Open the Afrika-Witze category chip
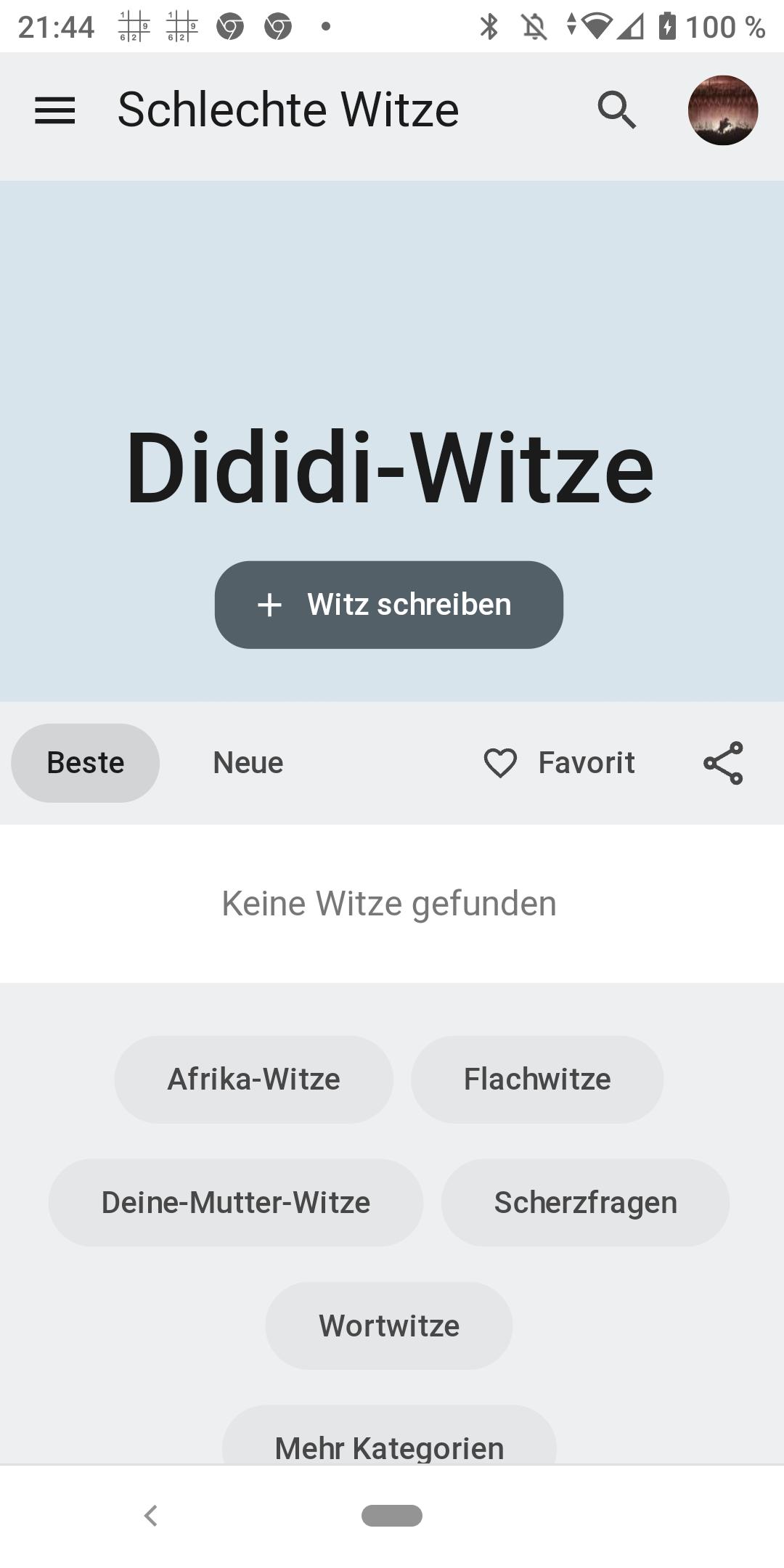The width and height of the screenshot is (784, 1568). click(x=254, y=1079)
